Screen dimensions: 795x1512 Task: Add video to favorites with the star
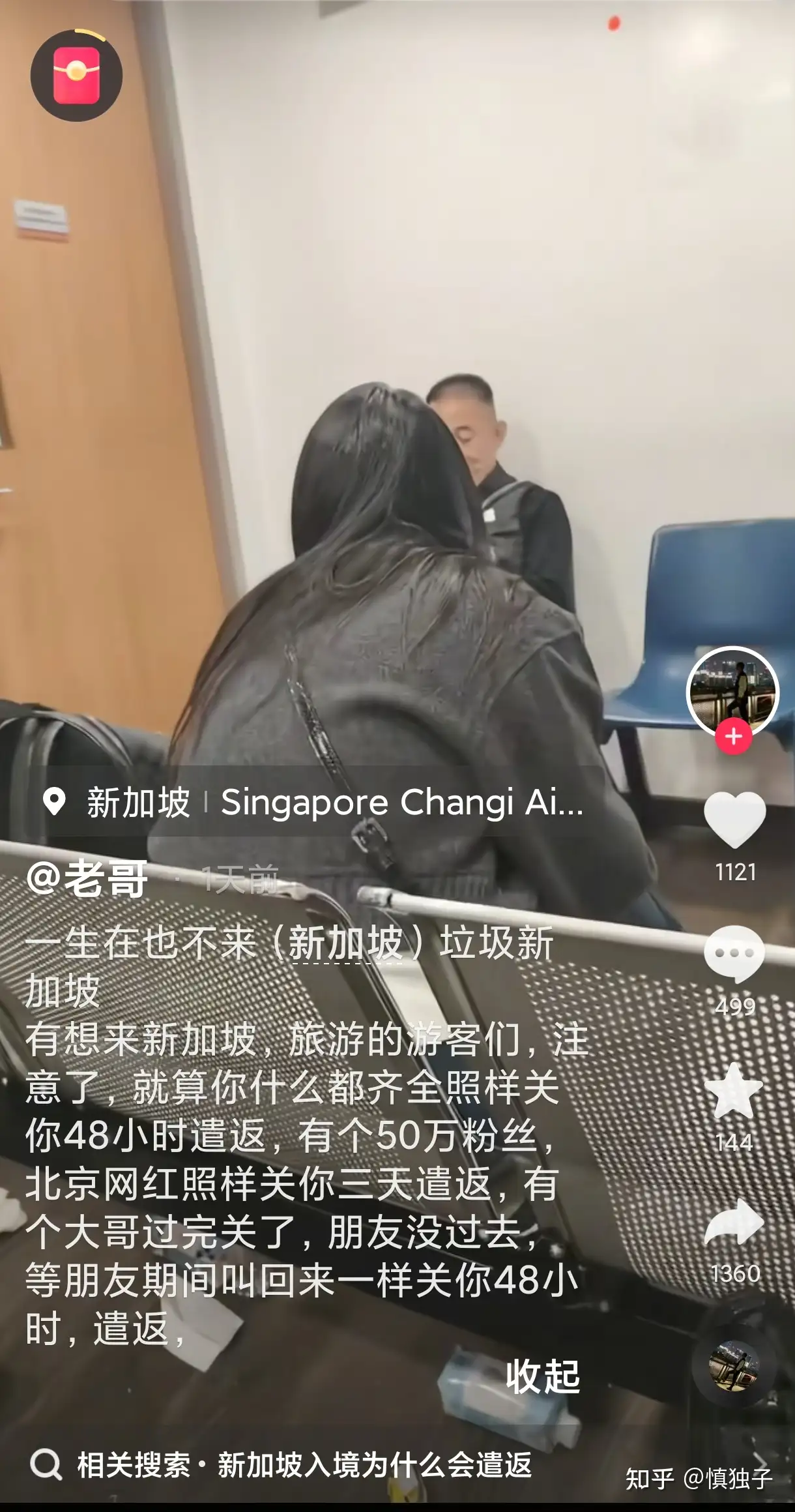click(x=734, y=1091)
